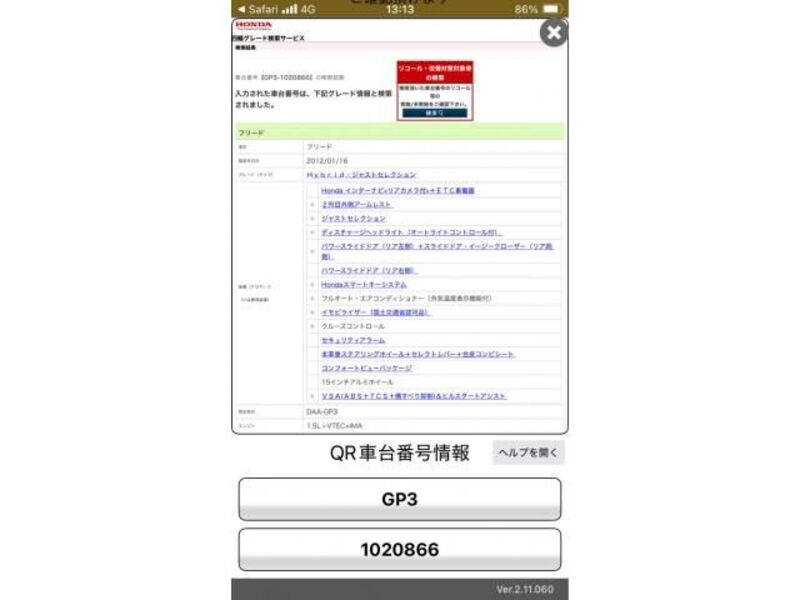Open help with ヘルプを開く button
The width and height of the screenshot is (800, 600).
click(528, 453)
